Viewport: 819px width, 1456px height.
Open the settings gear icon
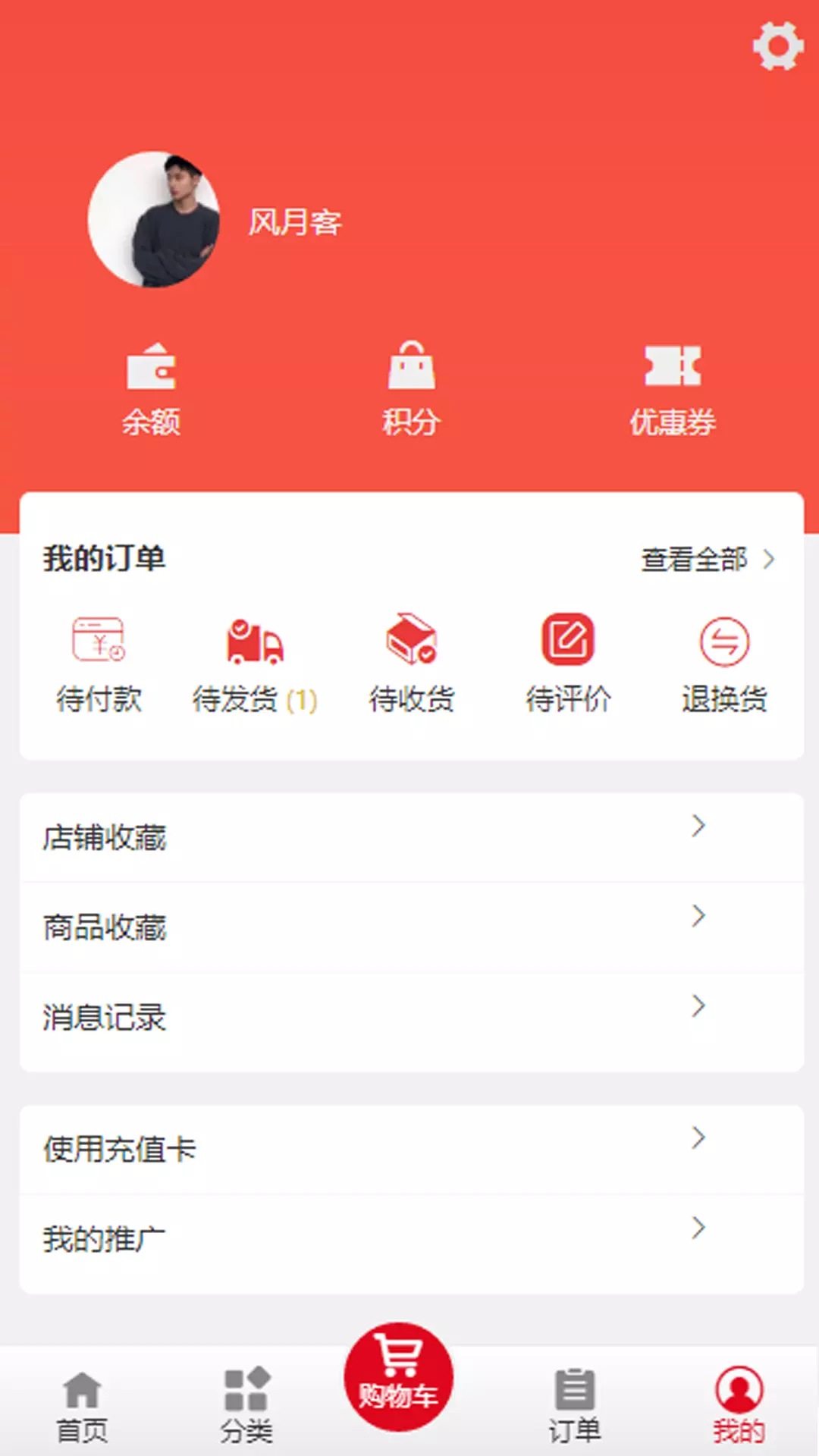coord(778,46)
